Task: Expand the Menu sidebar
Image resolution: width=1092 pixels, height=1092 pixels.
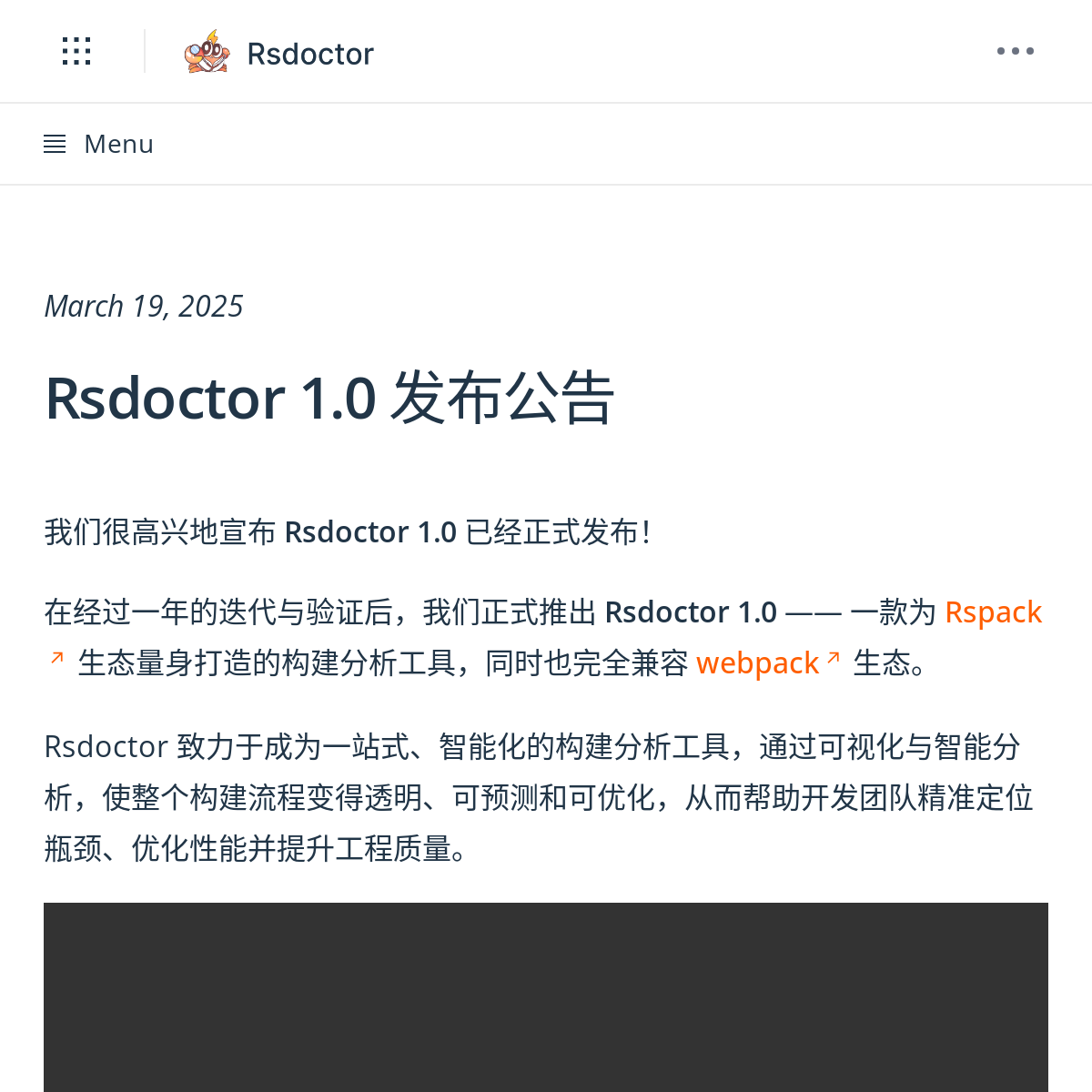Action: pyautogui.click(x=98, y=144)
